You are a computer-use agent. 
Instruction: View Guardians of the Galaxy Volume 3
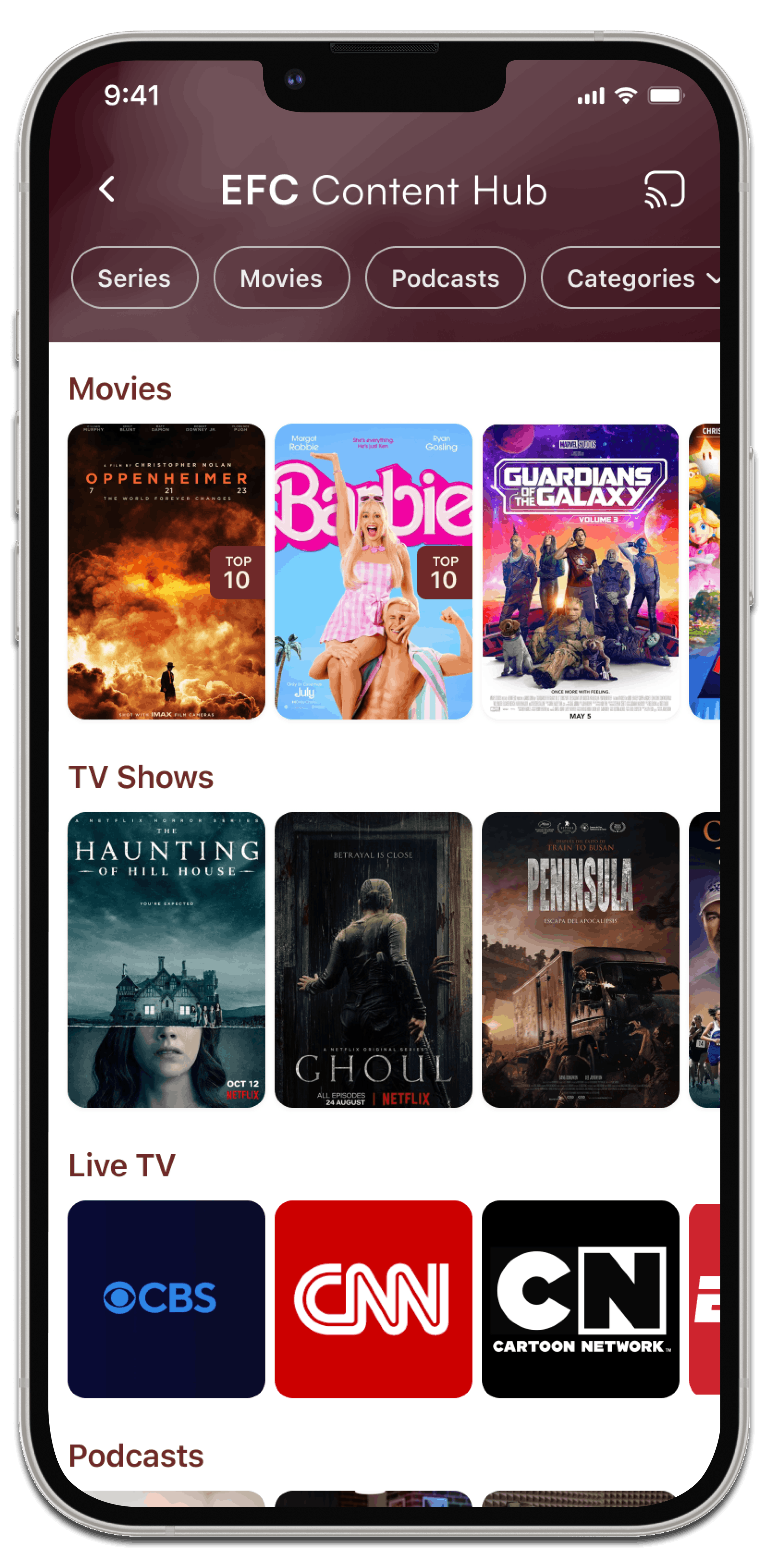[580, 572]
